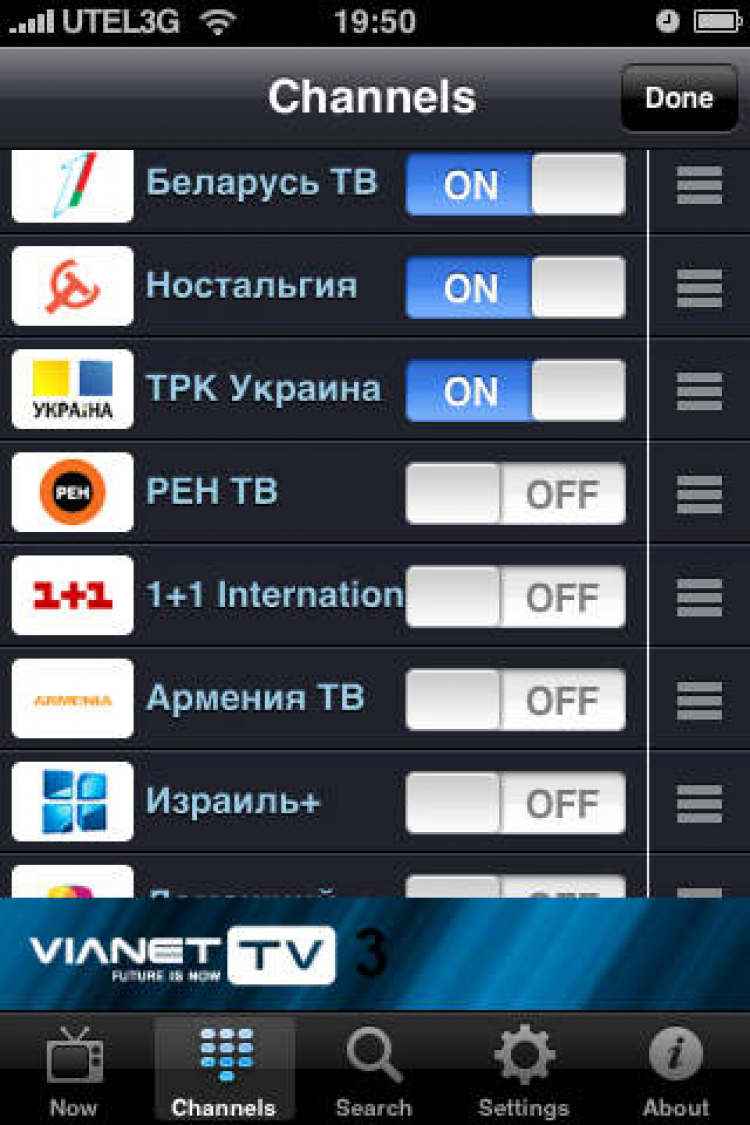This screenshot has width=750, height=1125.
Task: Switch to the About tab
Action: (x=675, y=1070)
